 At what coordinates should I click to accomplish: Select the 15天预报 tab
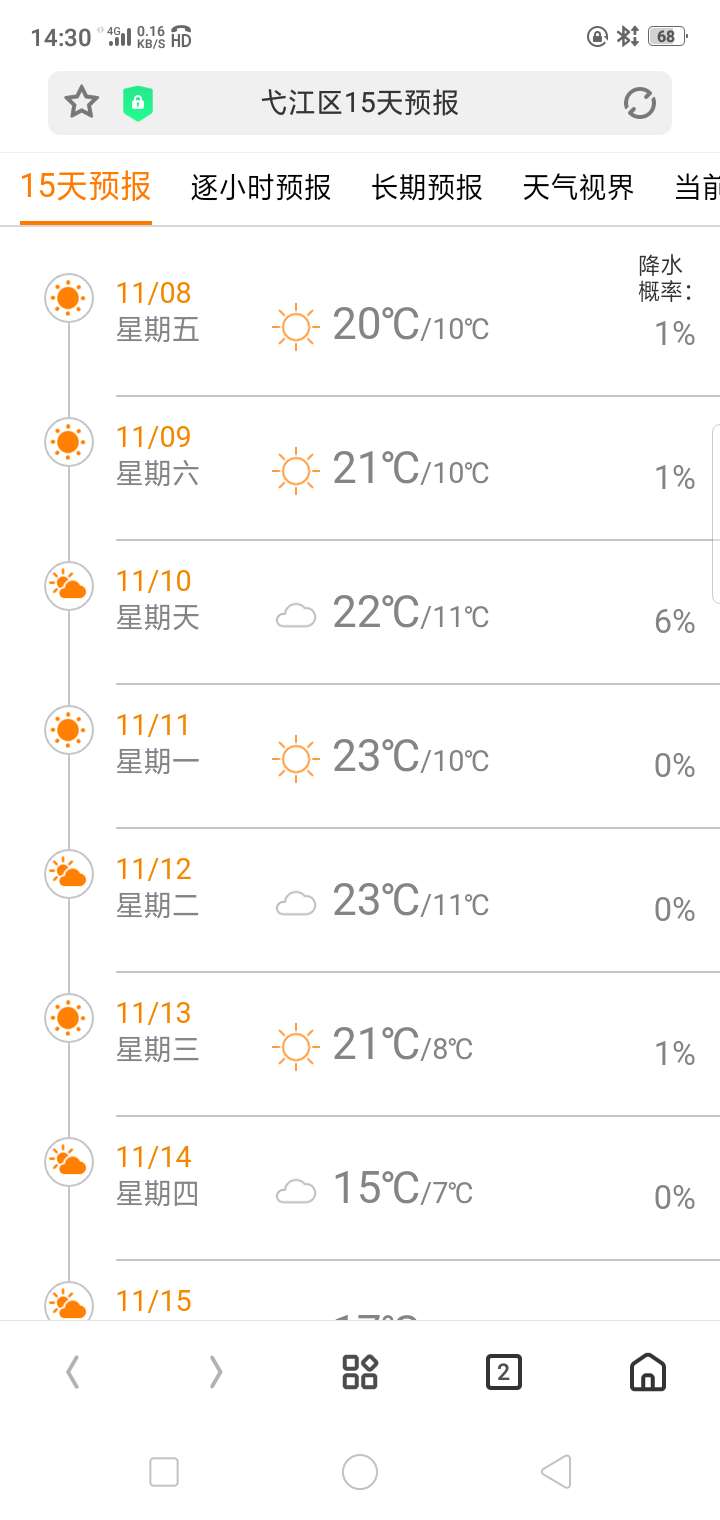pos(85,186)
